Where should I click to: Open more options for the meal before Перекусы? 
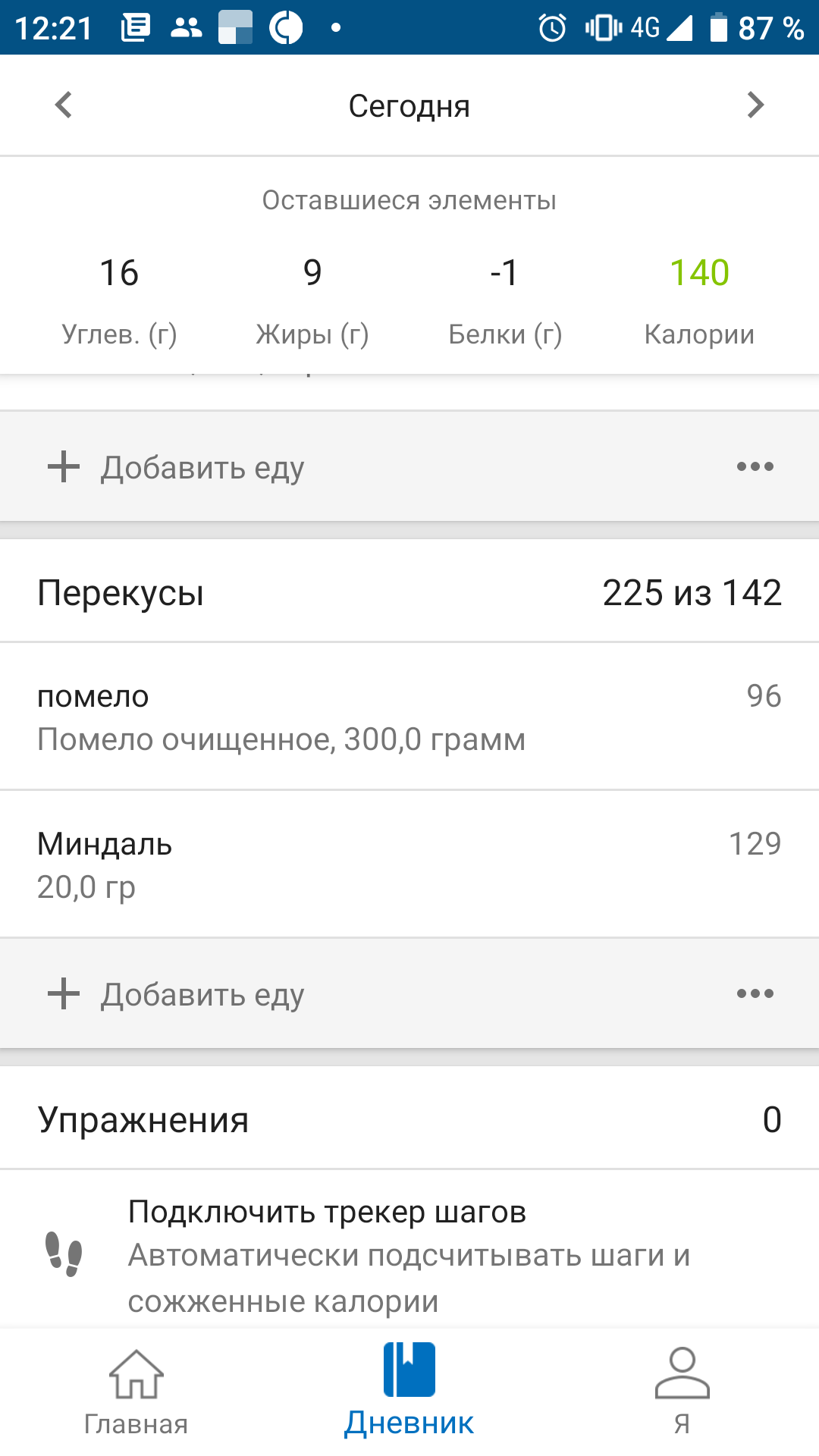click(755, 466)
